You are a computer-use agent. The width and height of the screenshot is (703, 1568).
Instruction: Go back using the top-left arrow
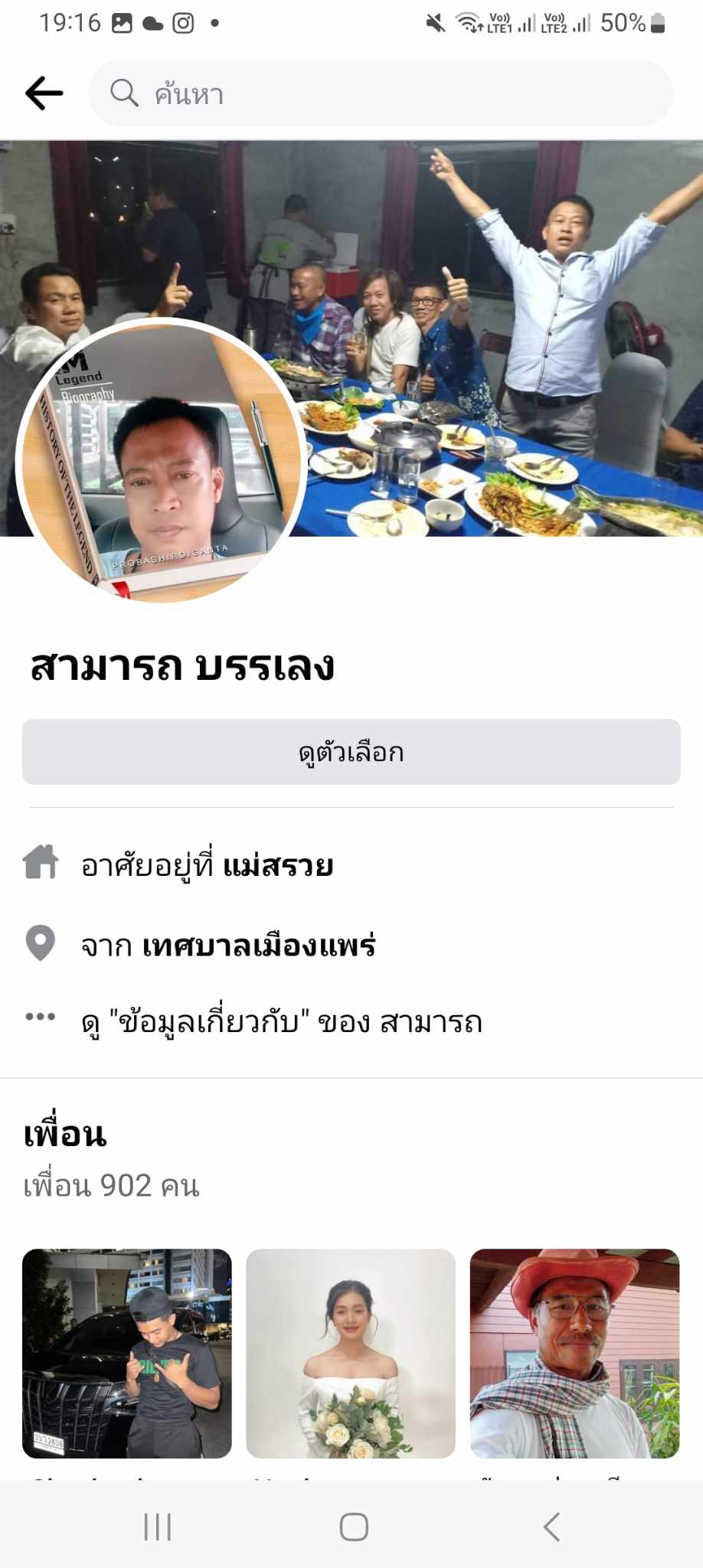44,93
